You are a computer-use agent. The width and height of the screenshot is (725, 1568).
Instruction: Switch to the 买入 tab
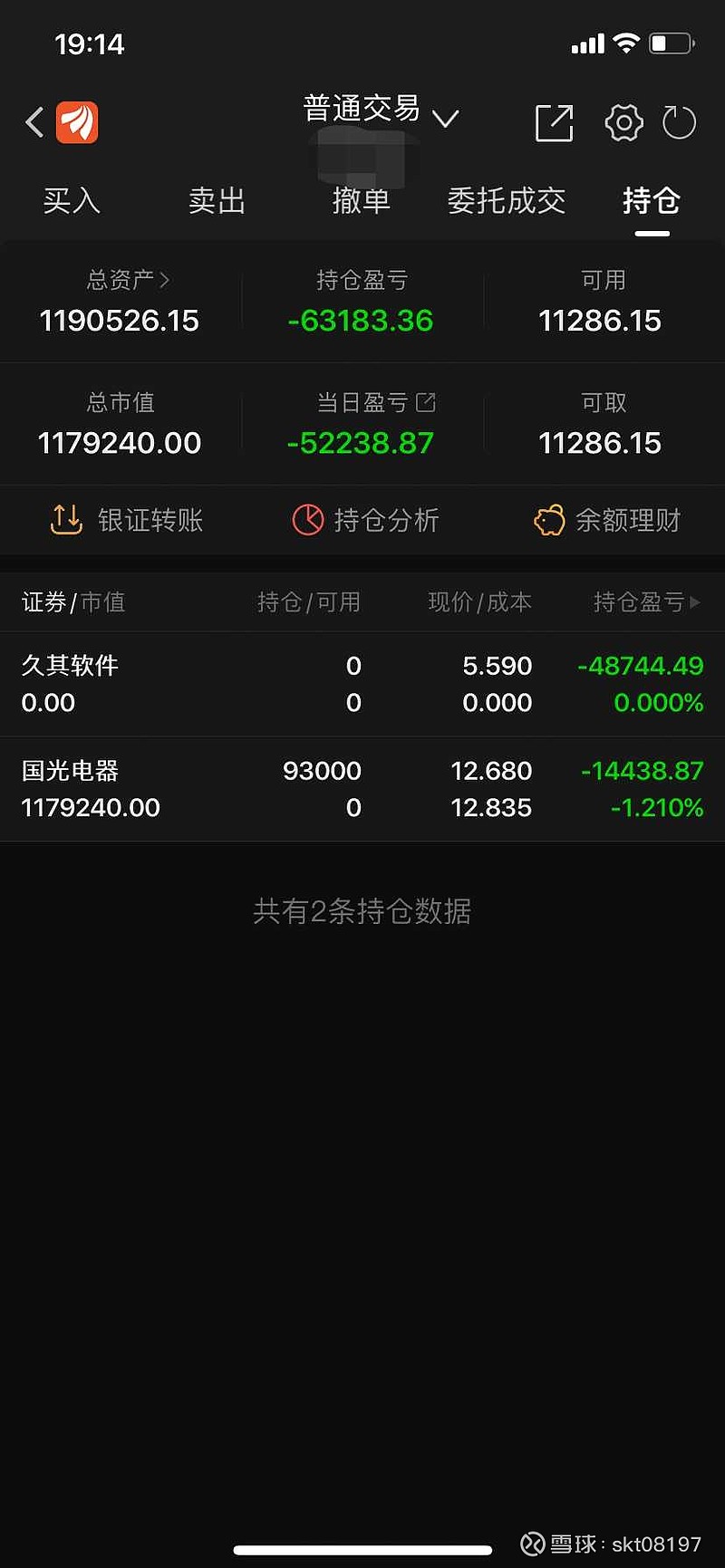72,201
